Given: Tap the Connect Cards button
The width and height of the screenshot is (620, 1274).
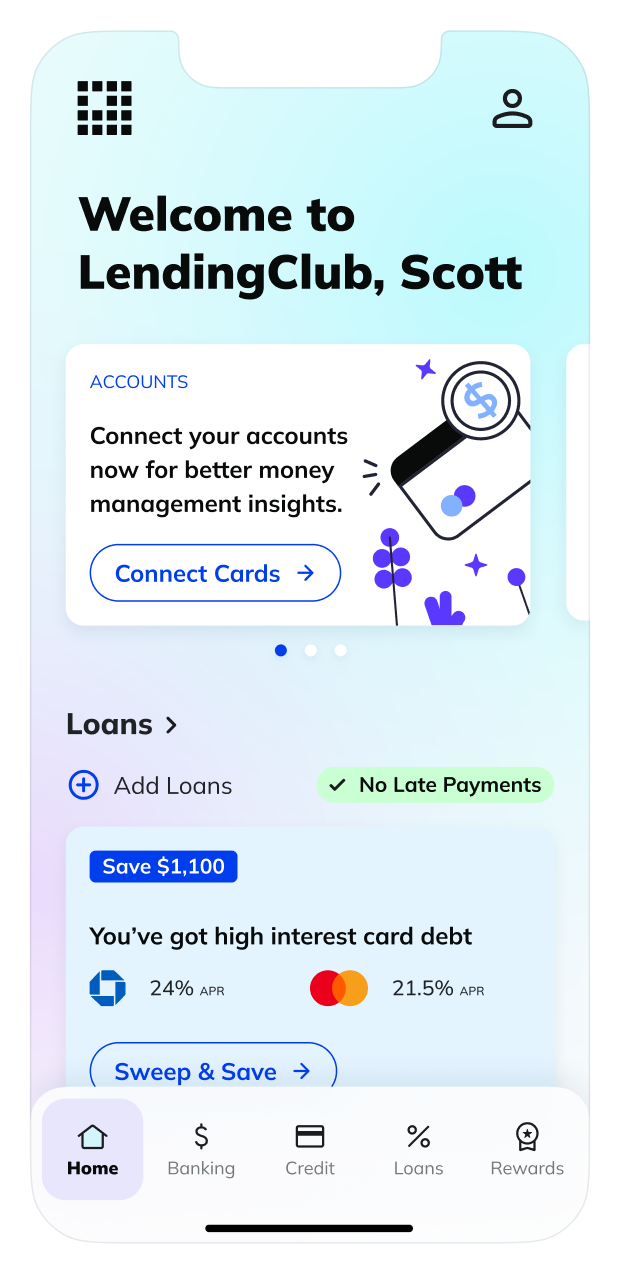Looking at the screenshot, I should (x=215, y=573).
